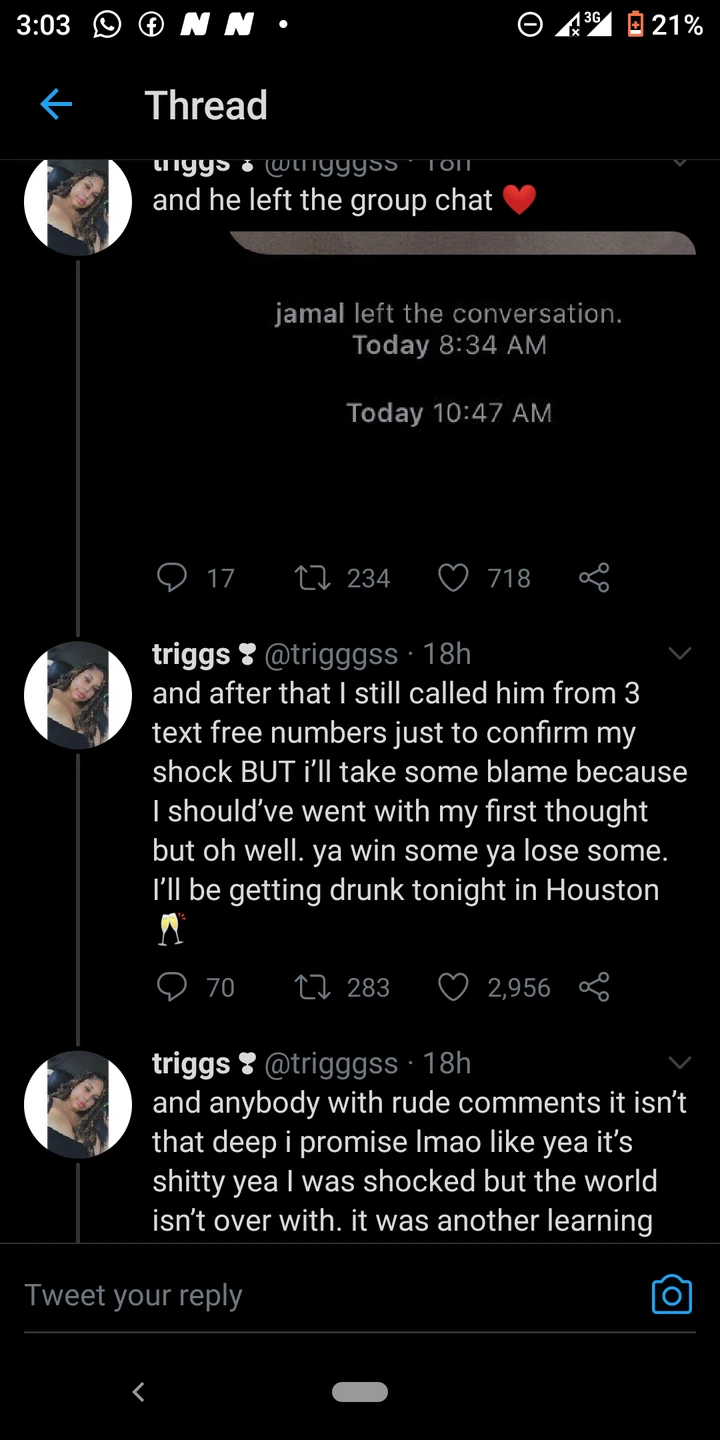The image size is (720, 1440).
Task: Focus the "Tweet your reply" field
Action: point(320,1295)
